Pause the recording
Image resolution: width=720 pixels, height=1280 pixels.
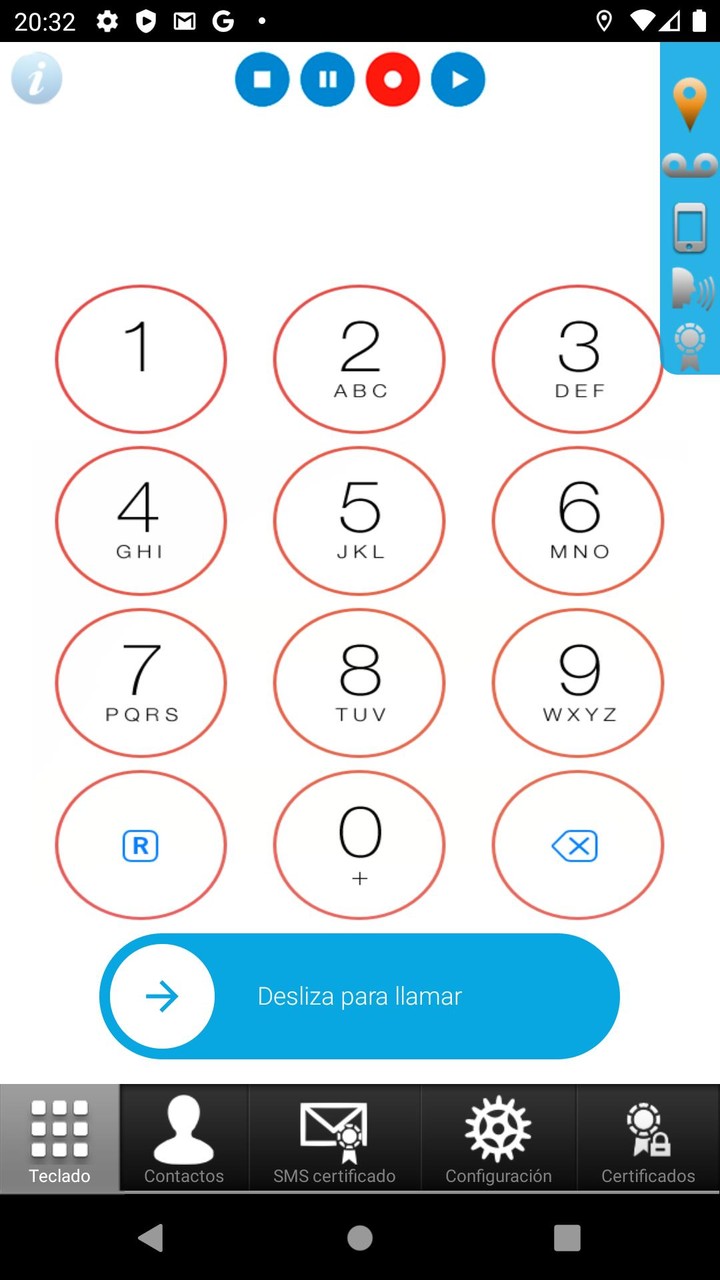[328, 79]
